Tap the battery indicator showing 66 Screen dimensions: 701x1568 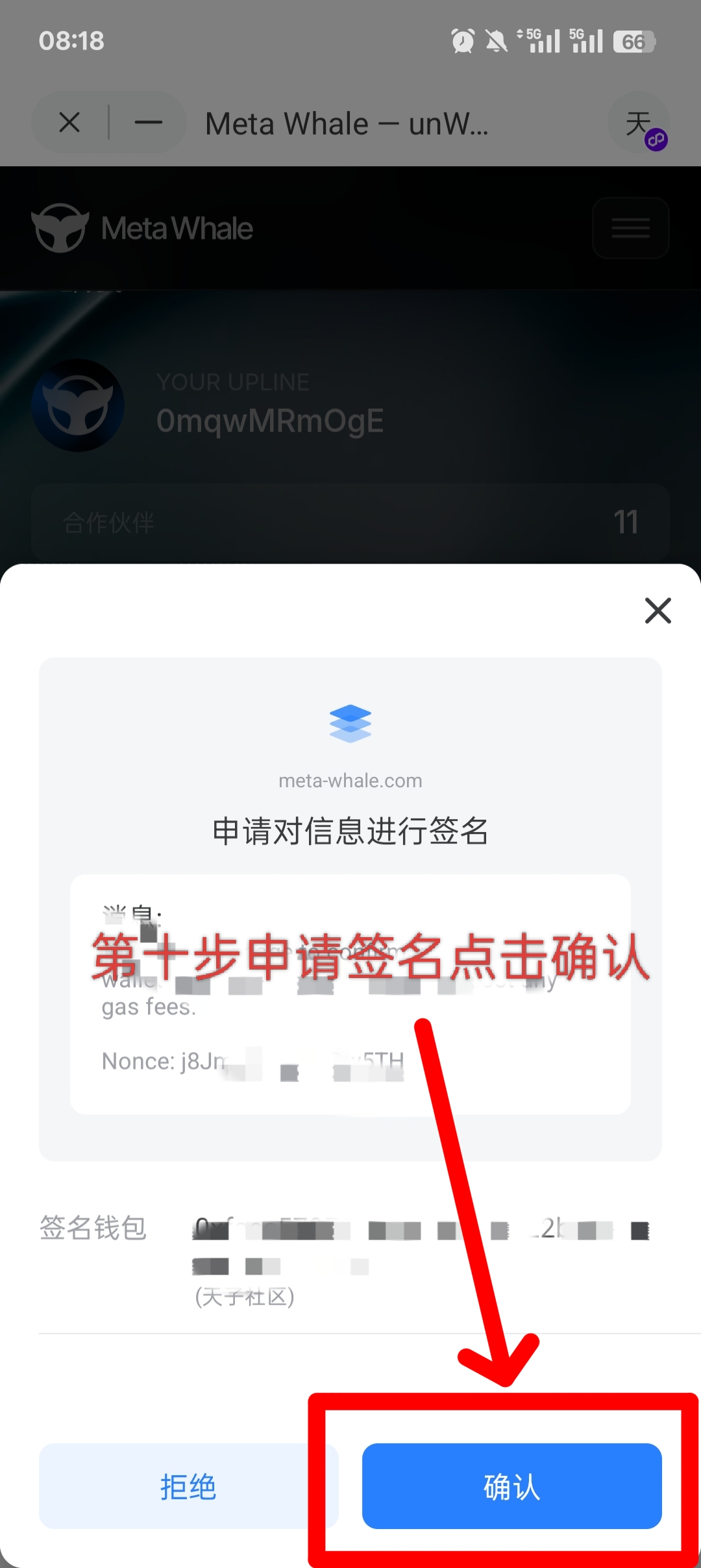point(633,41)
